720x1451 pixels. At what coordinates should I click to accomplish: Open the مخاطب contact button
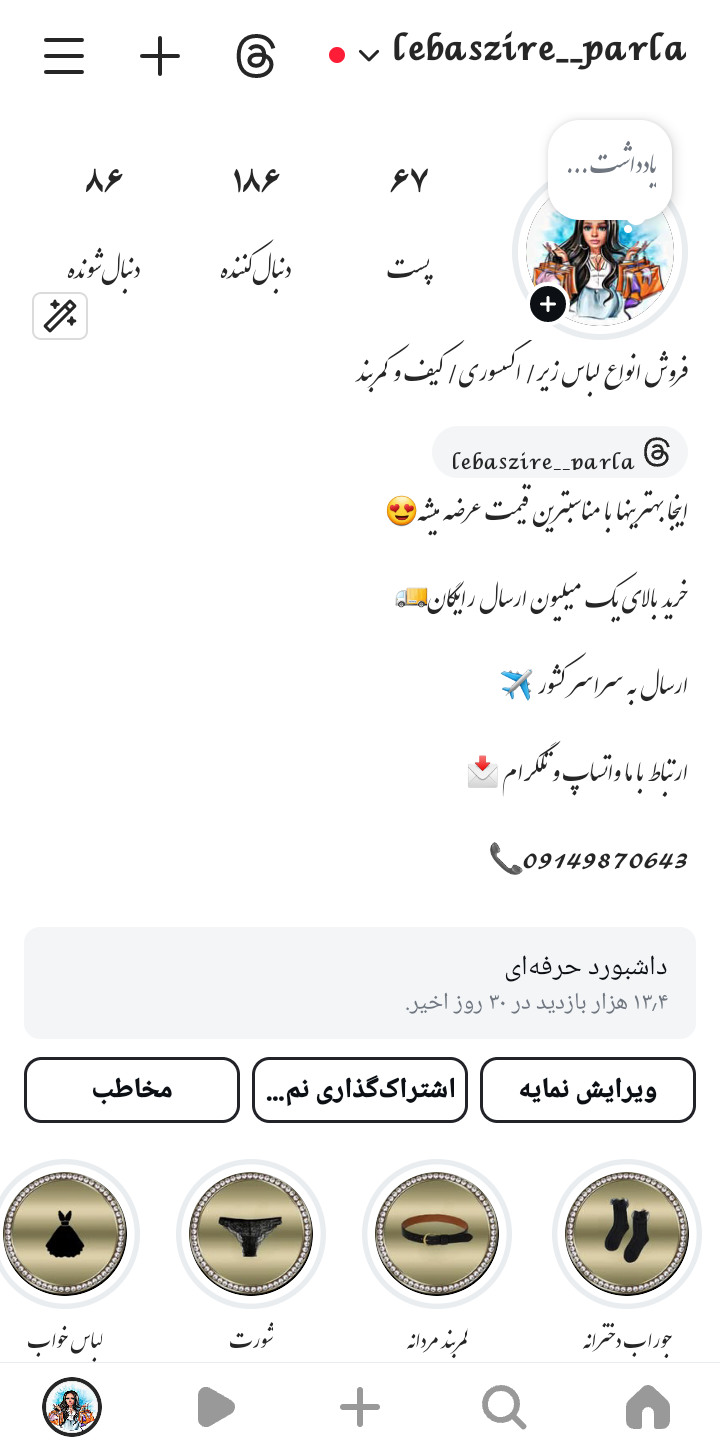pos(131,1089)
